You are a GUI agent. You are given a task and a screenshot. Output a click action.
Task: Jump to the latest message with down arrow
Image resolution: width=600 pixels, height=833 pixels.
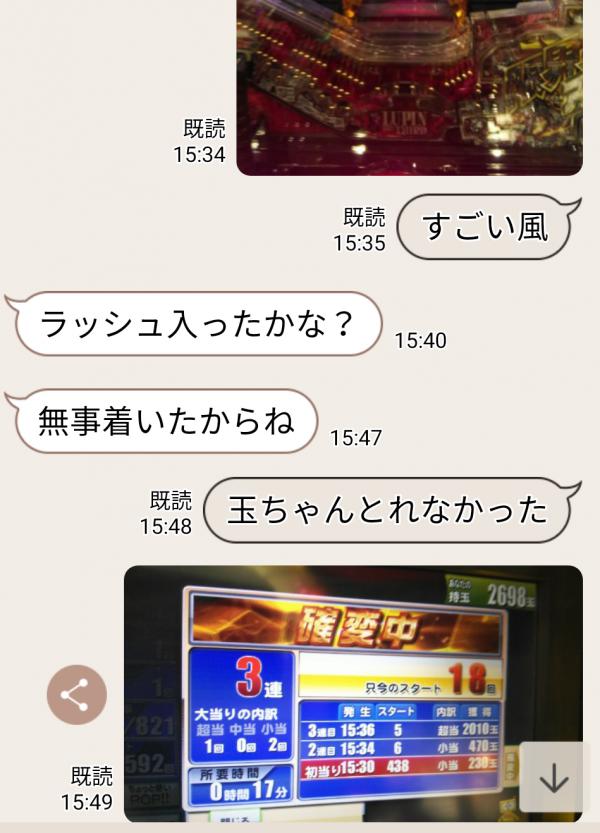554,777
